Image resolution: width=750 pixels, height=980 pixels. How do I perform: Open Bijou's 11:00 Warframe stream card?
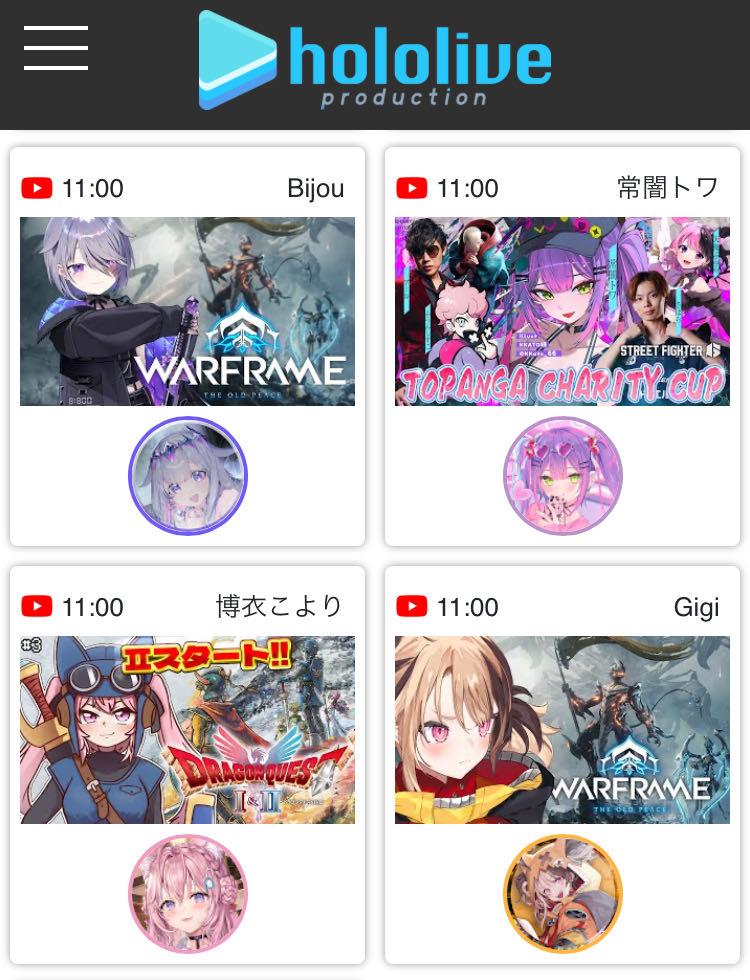coord(187,311)
